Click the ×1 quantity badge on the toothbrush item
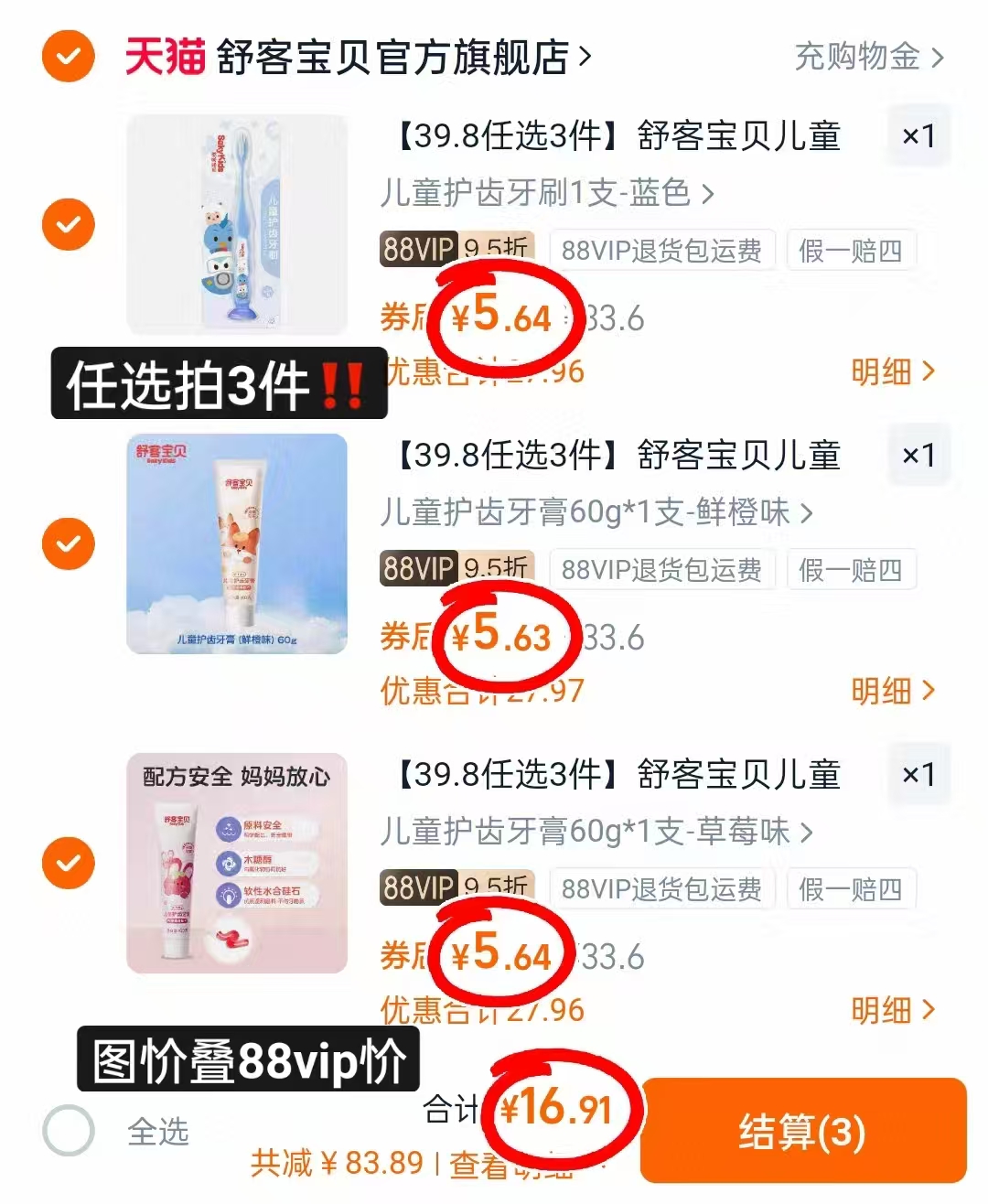The height and width of the screenshot is (1204, 988). click(918, 135)
